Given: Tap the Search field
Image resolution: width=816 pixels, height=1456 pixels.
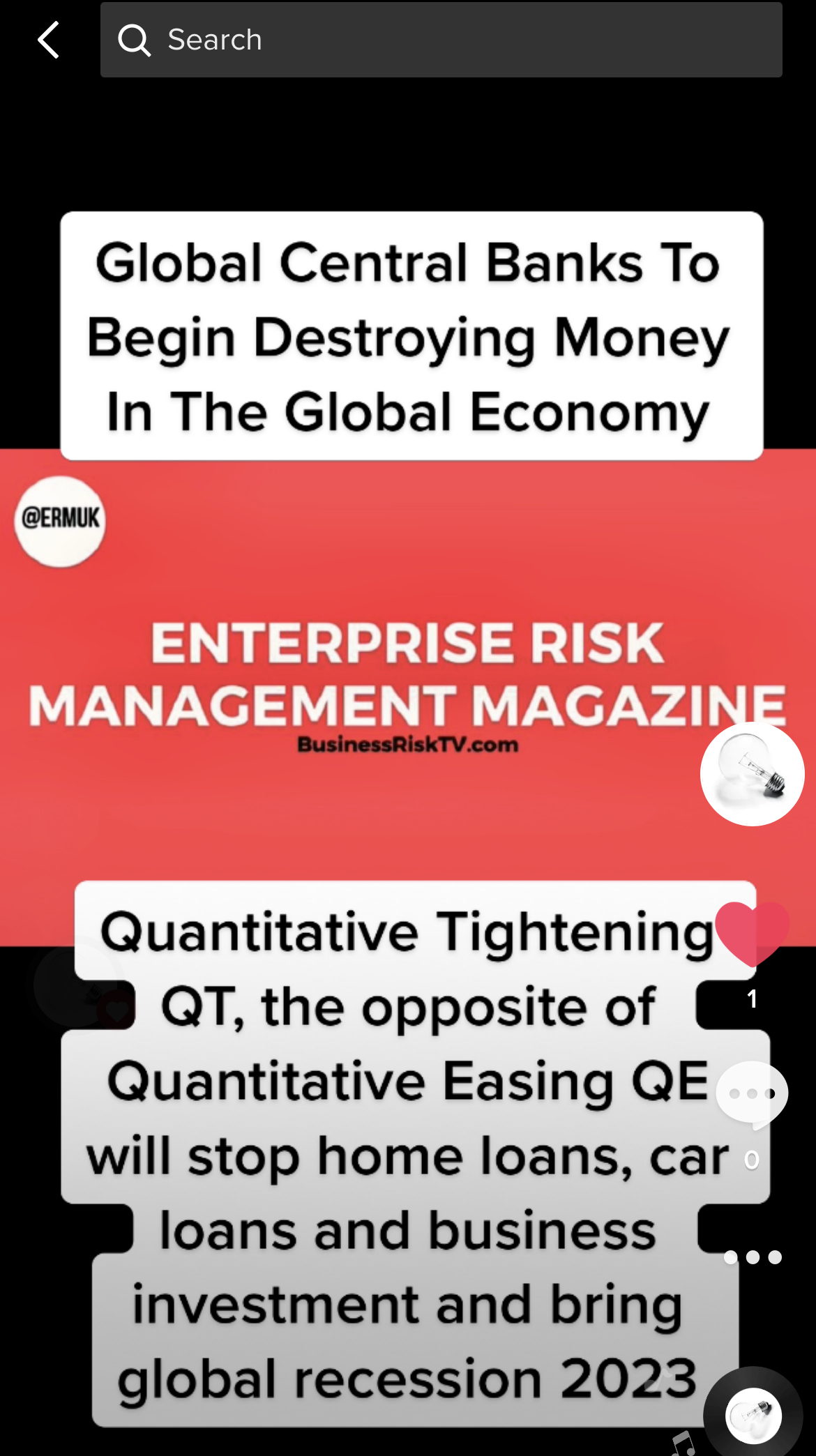Looking at the screenshot, I should pos(441,40).
